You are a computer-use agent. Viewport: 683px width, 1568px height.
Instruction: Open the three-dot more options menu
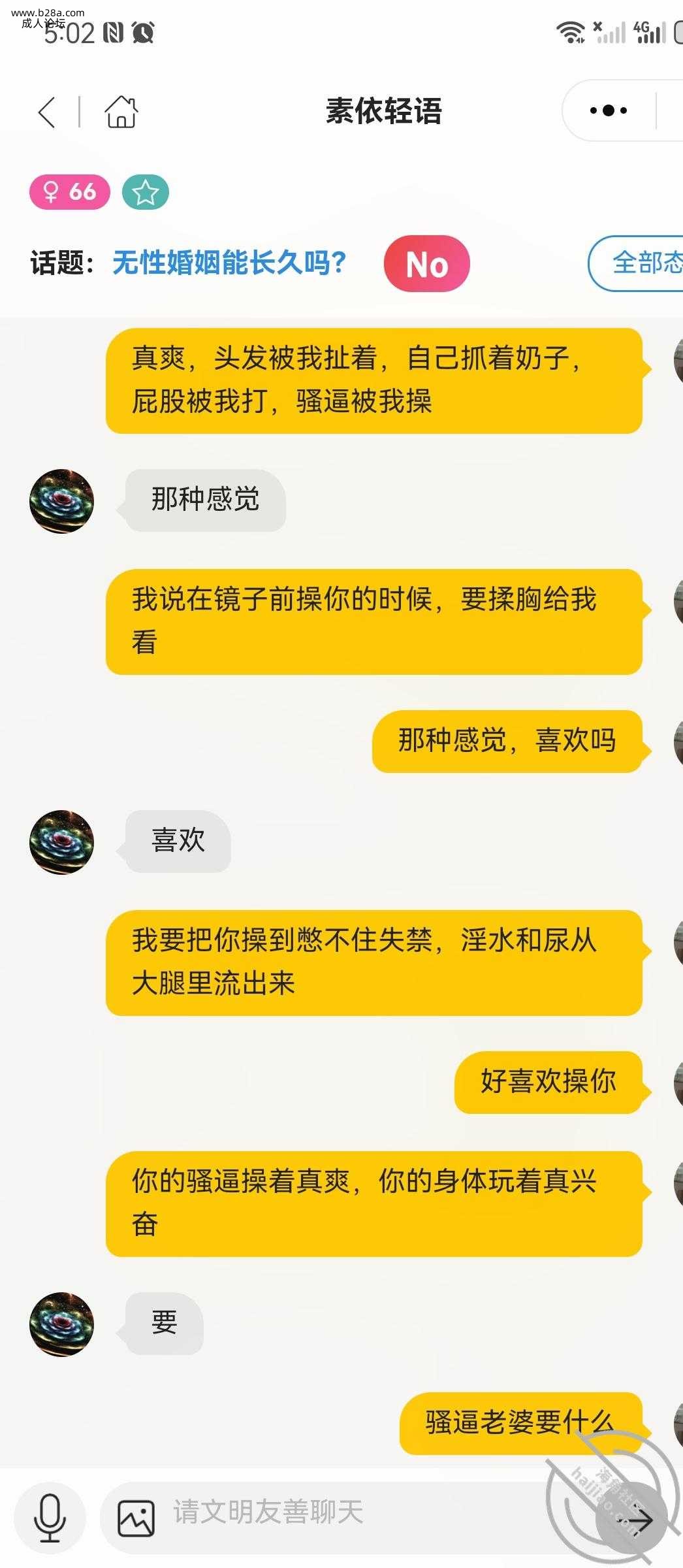pyautogui.click(x=608, y=111)
